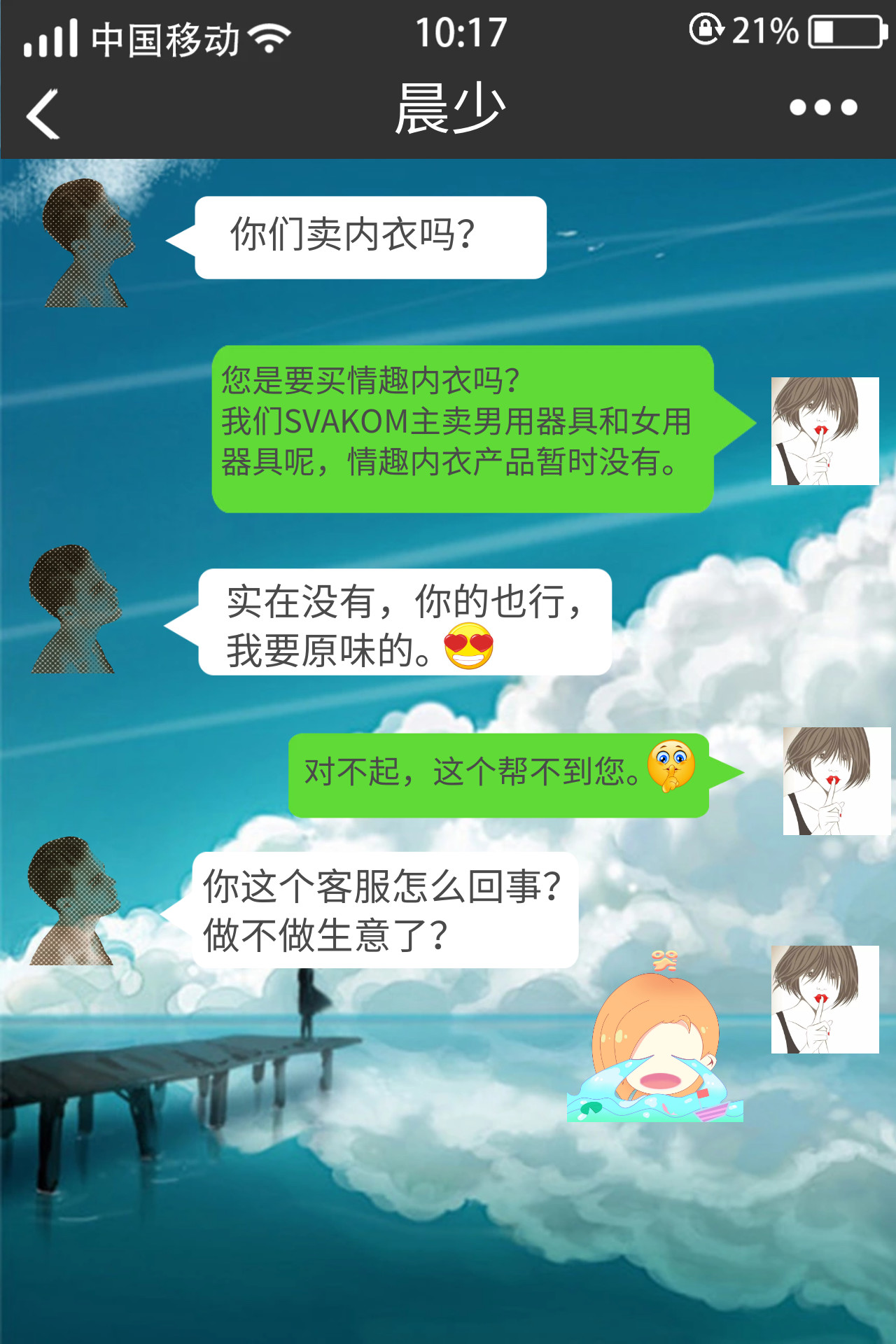Viewport: 896px width, 1344px height.
Task: Open the three-dot chat options menu
Action: tap(823, 108)
